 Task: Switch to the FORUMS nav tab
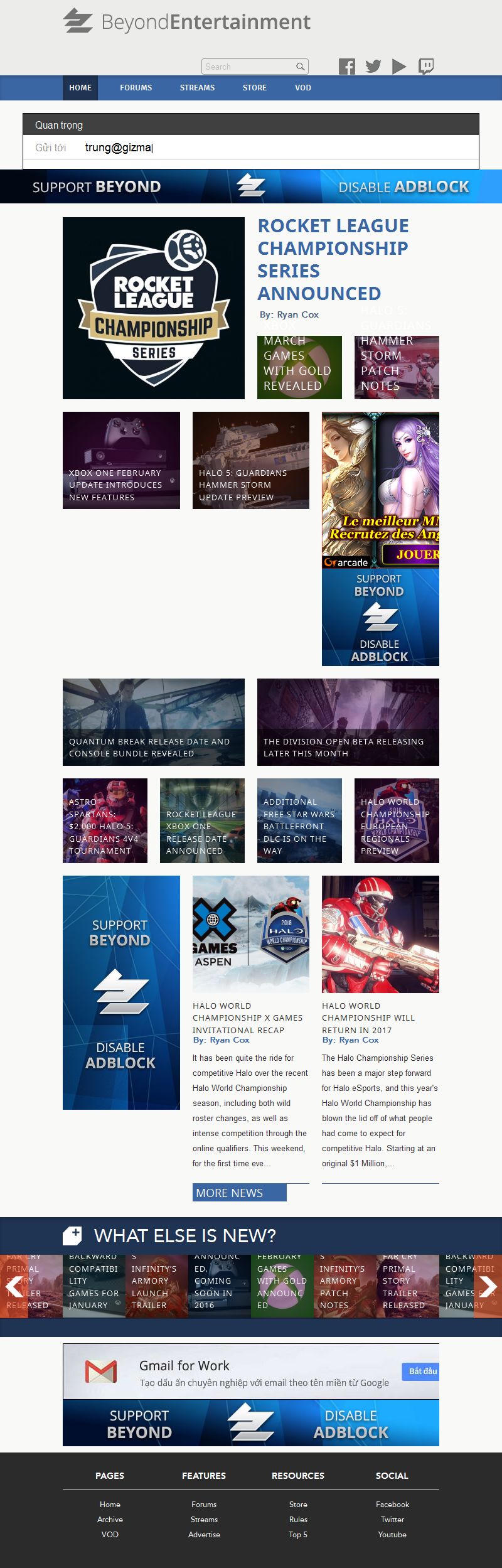136,88
